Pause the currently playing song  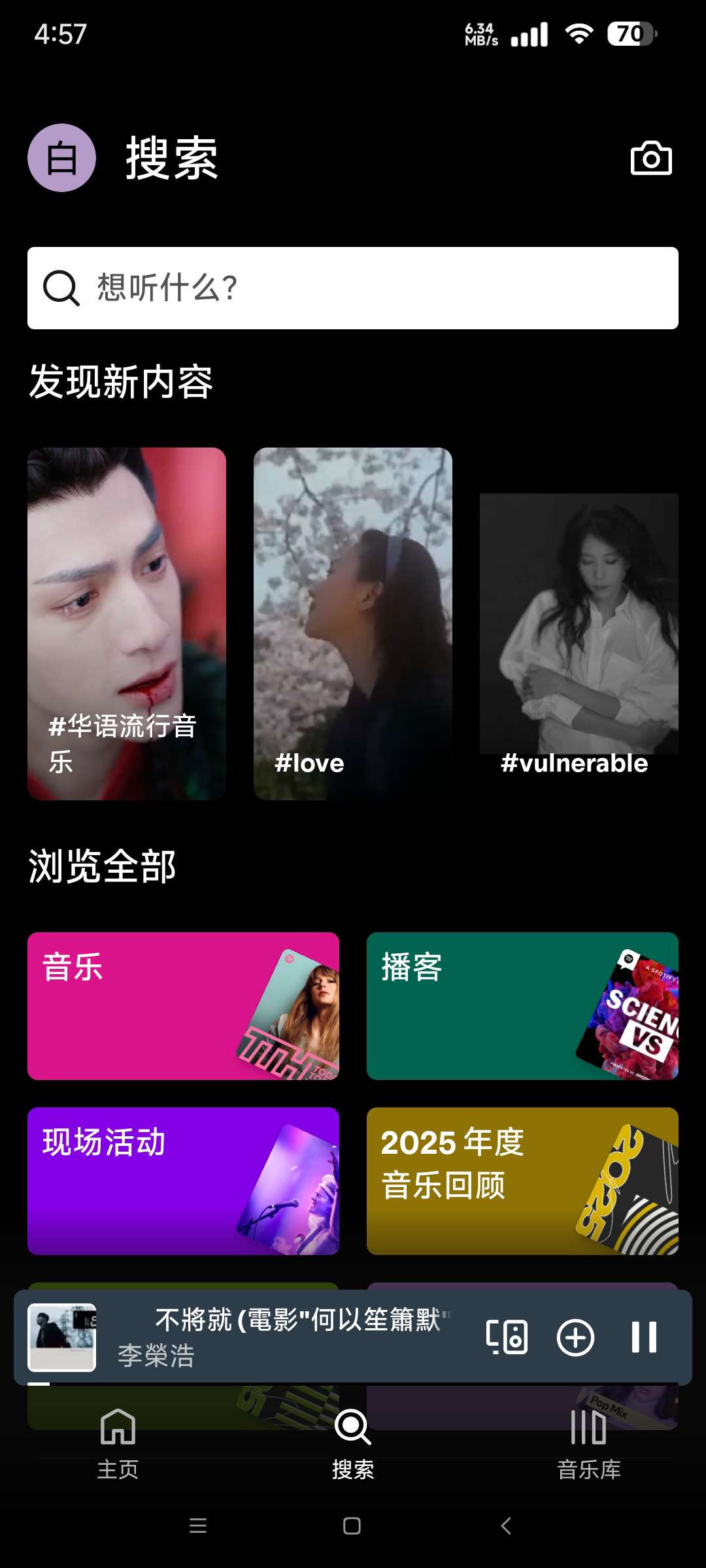(x=644, y=1337)
